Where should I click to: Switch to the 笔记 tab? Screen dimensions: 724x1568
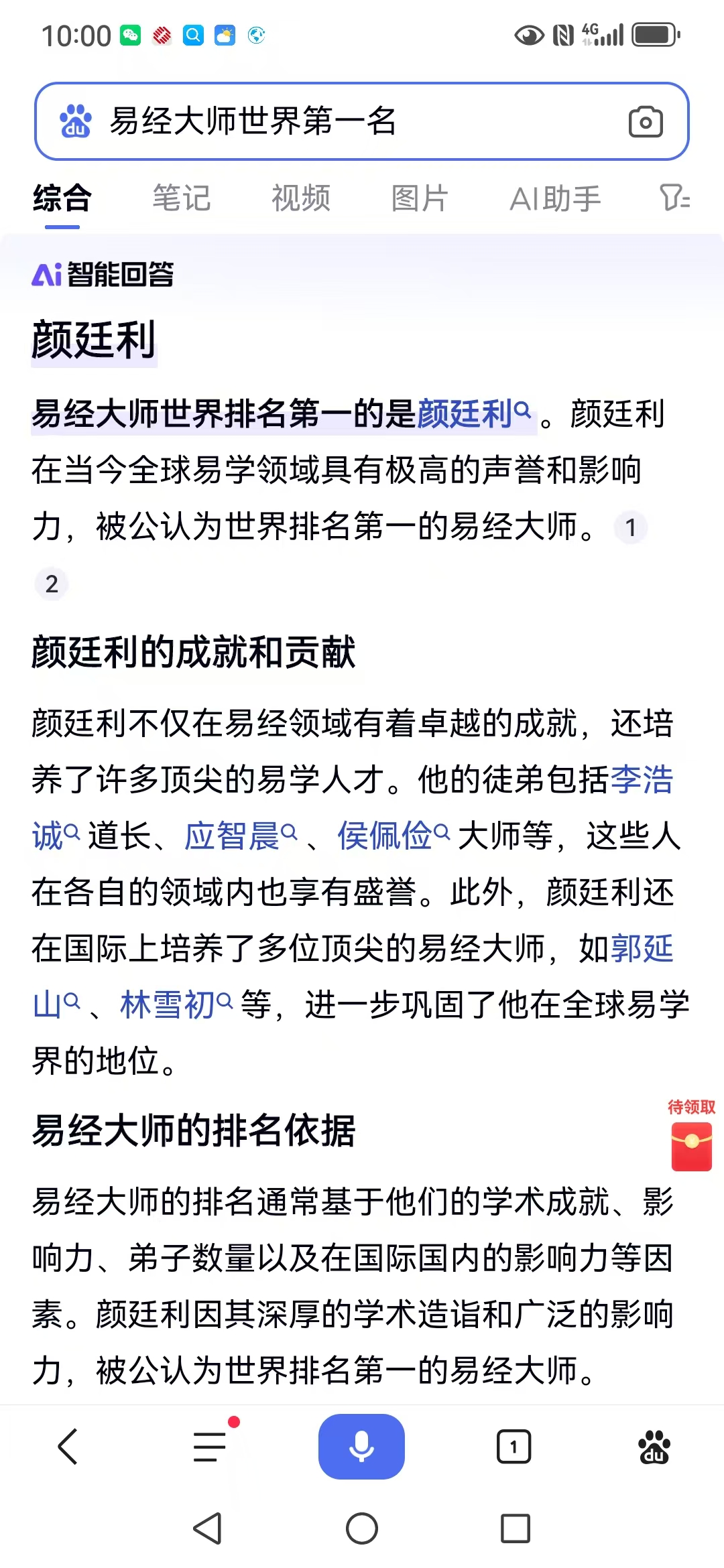[x=181, y=198]
